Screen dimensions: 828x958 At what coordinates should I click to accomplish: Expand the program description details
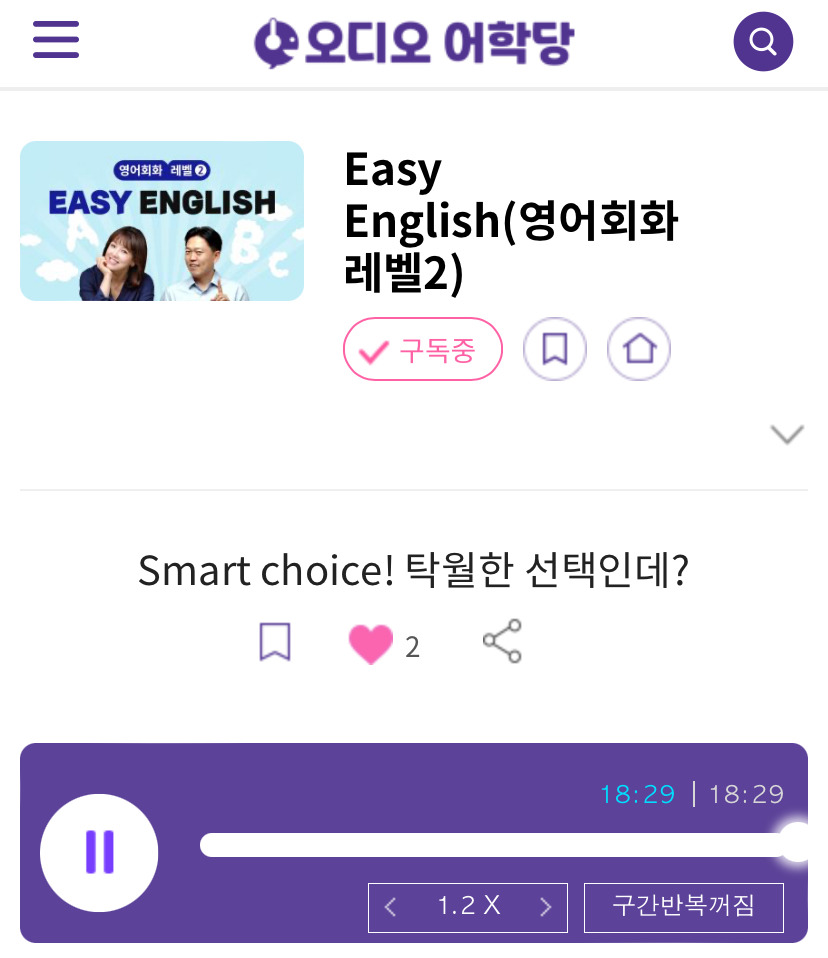(x=787, y=434)
